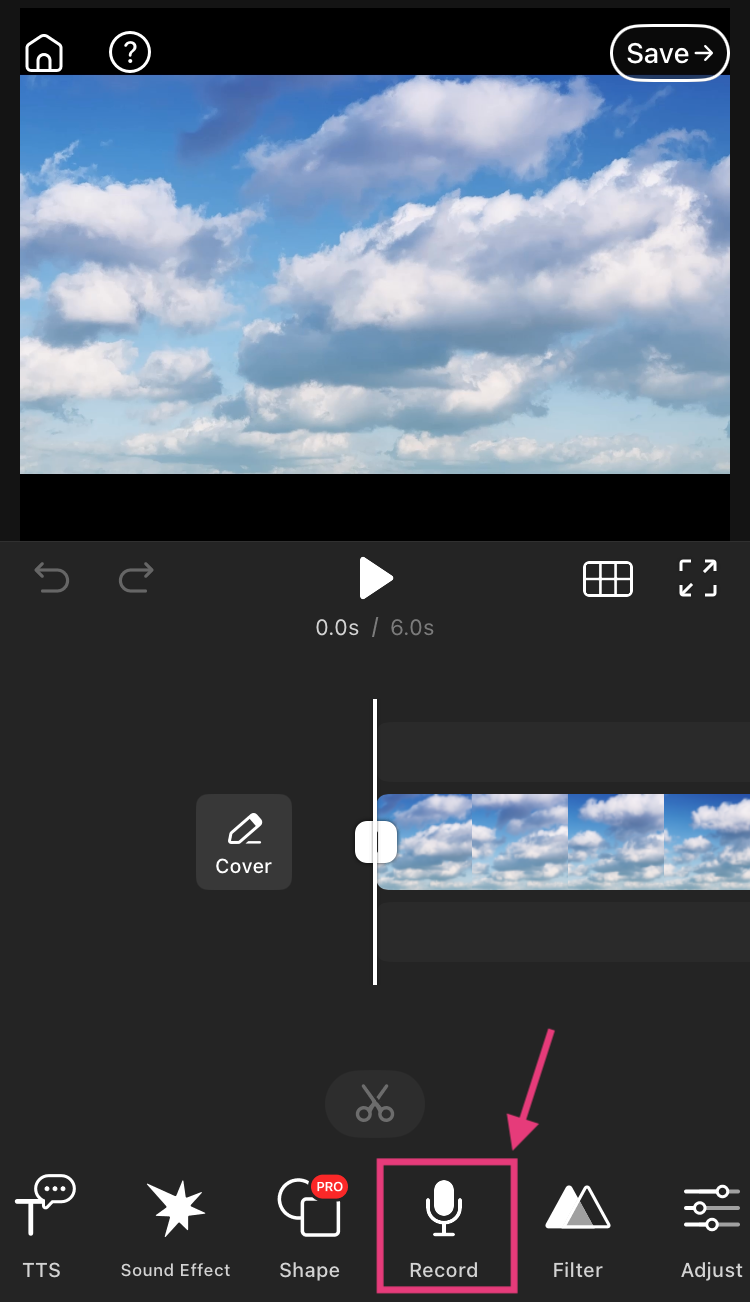Play the video preview
The width and height of the screenshot is (750, 1302).
click(x=375, y=578)
